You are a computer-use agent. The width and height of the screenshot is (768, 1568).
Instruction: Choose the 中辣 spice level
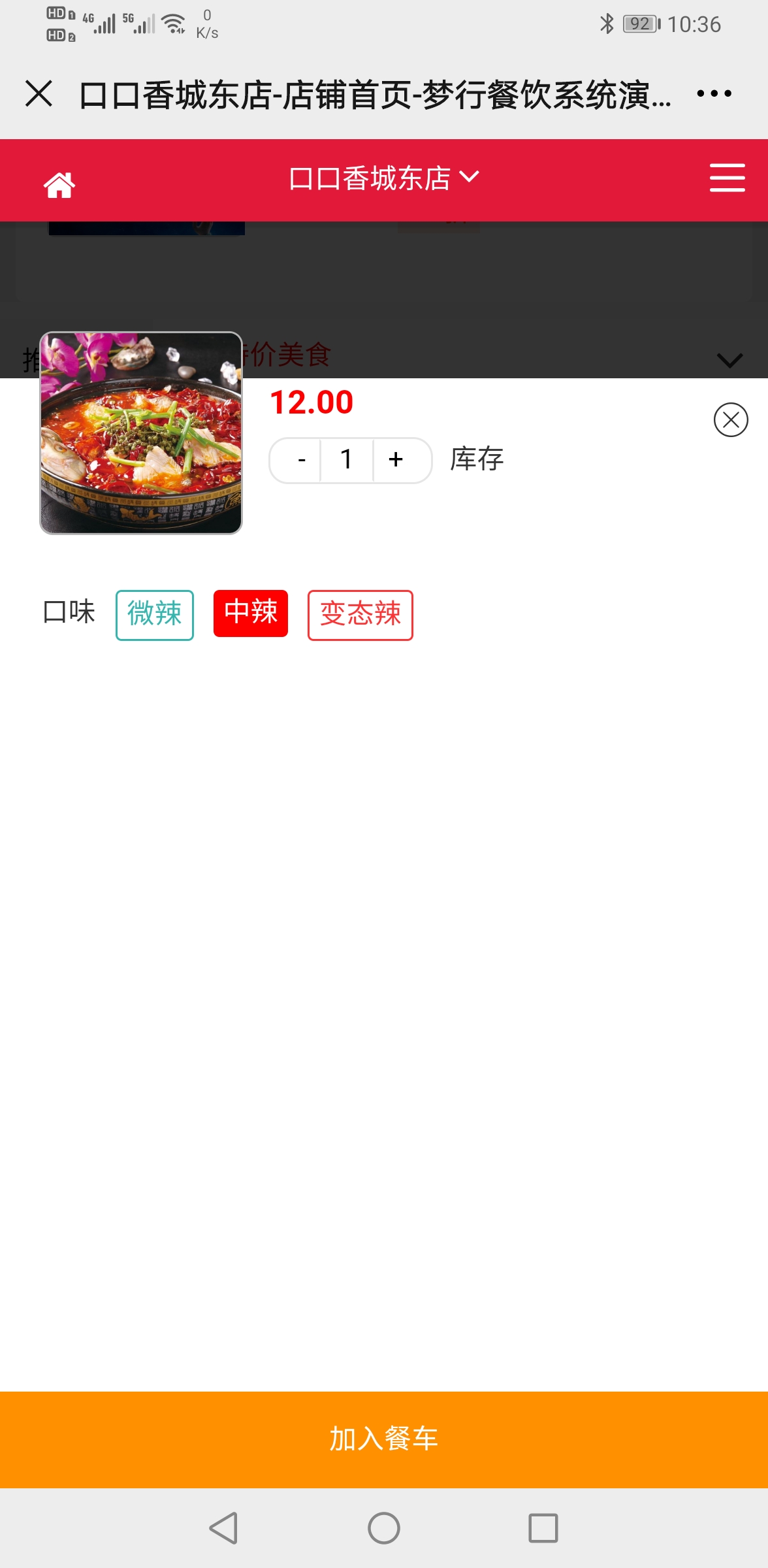pos(251,613)
